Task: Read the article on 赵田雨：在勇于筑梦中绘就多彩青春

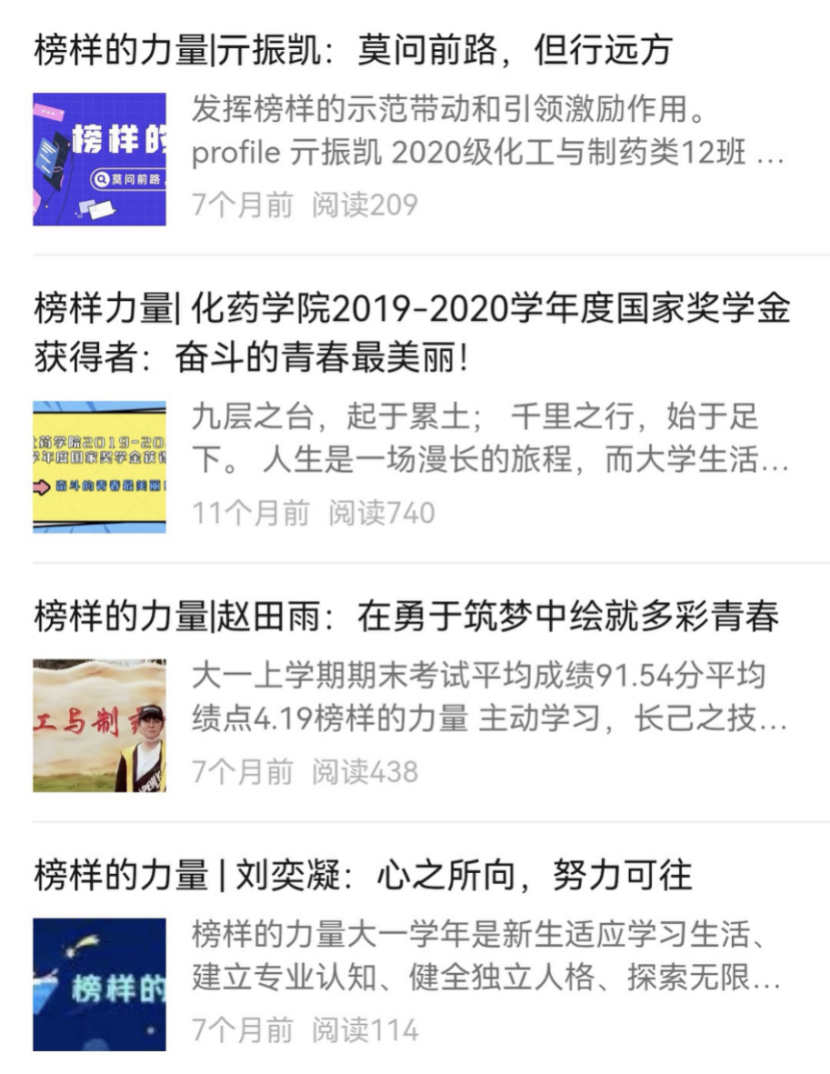Action: pos(406,617)
